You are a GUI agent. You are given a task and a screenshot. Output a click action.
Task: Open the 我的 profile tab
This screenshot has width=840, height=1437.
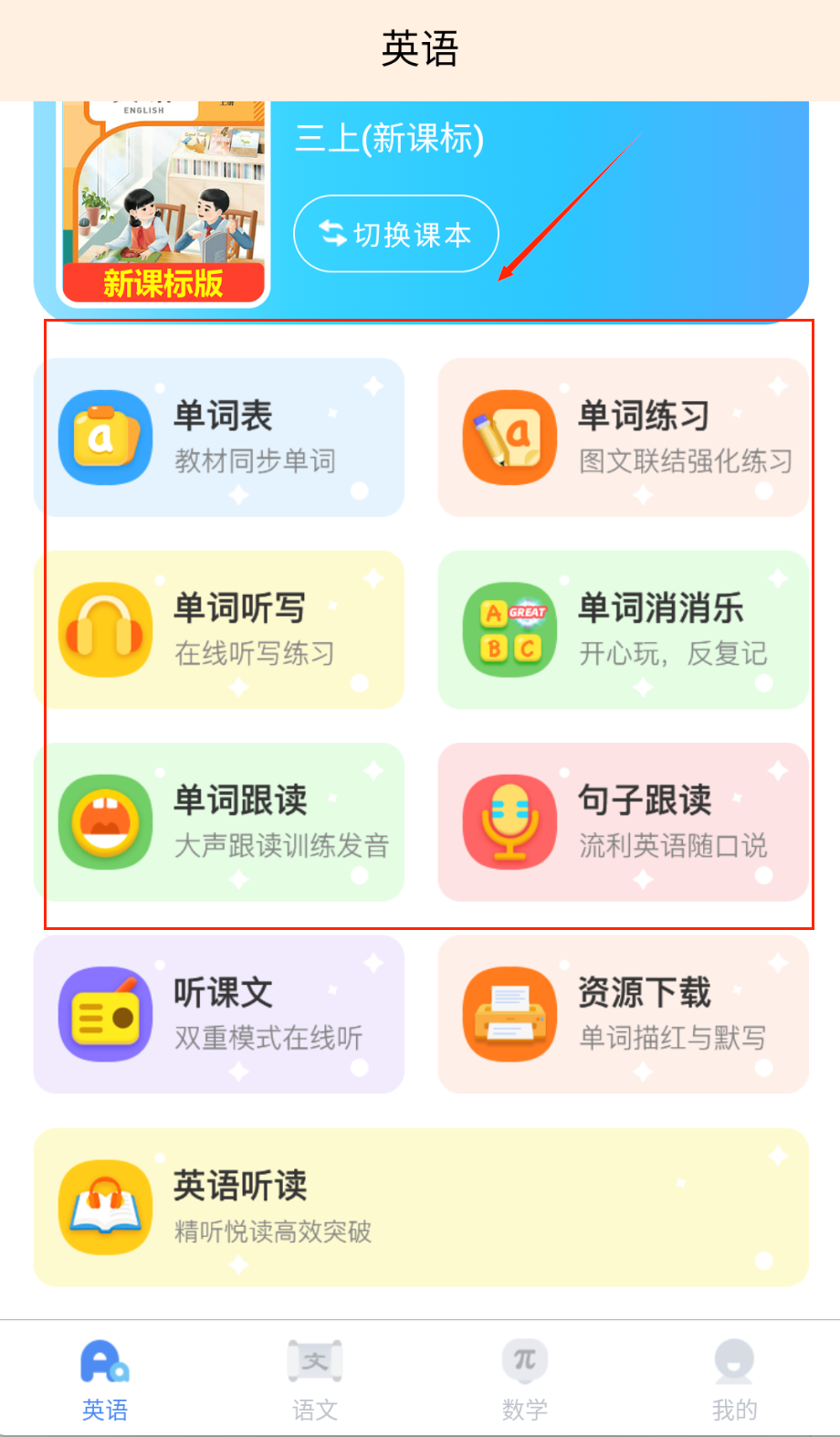point(734,1380)
